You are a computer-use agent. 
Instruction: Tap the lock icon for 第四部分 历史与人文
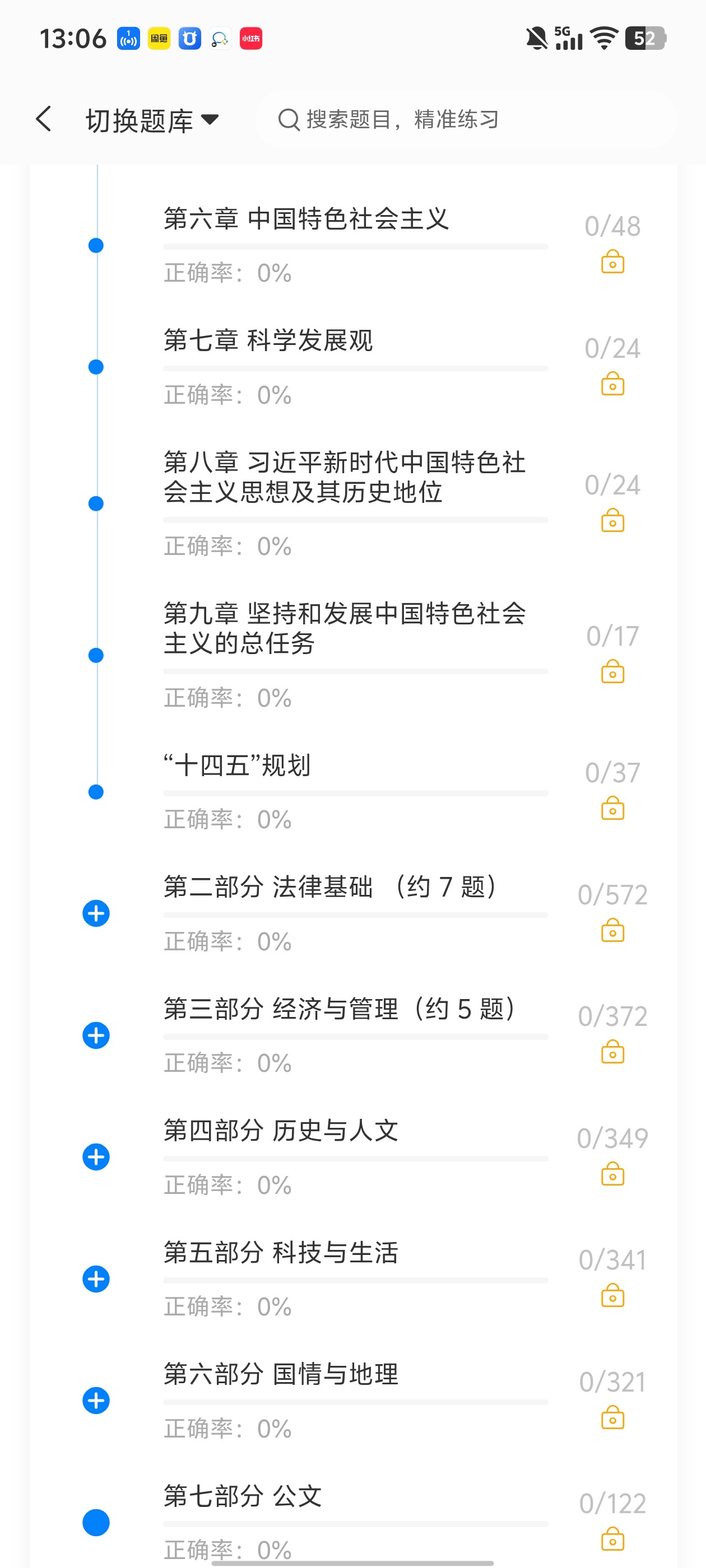click(612, 1174)
